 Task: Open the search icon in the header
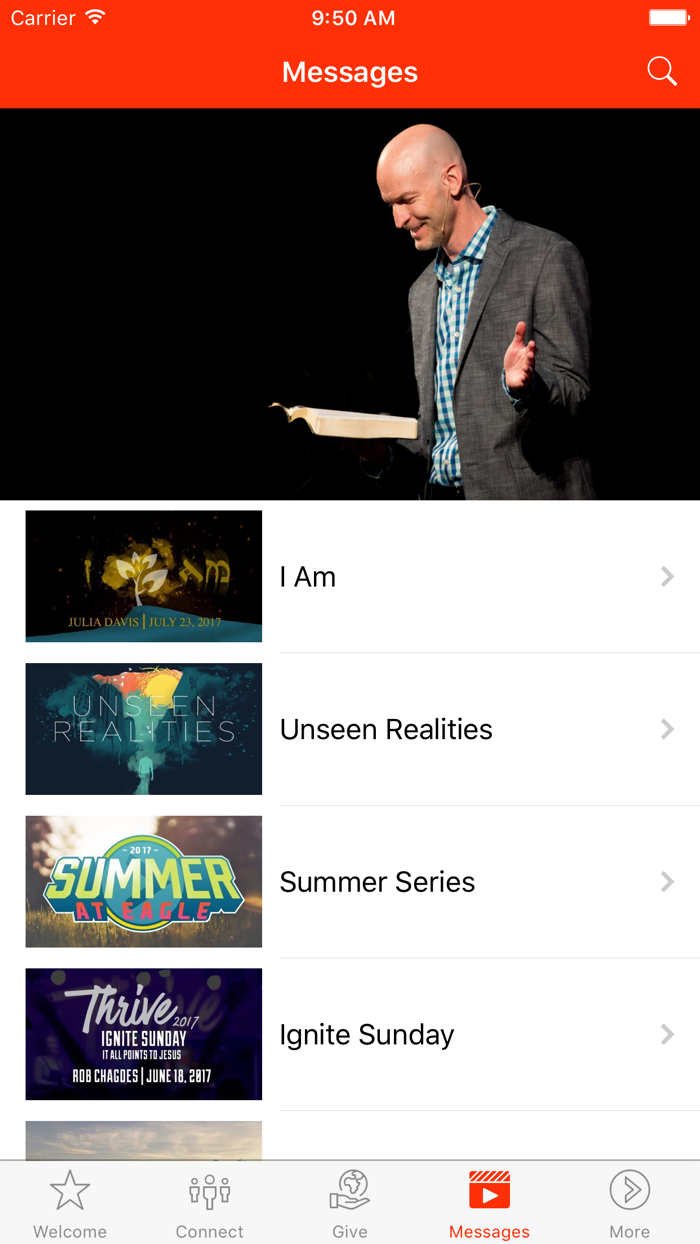(662, 71)
